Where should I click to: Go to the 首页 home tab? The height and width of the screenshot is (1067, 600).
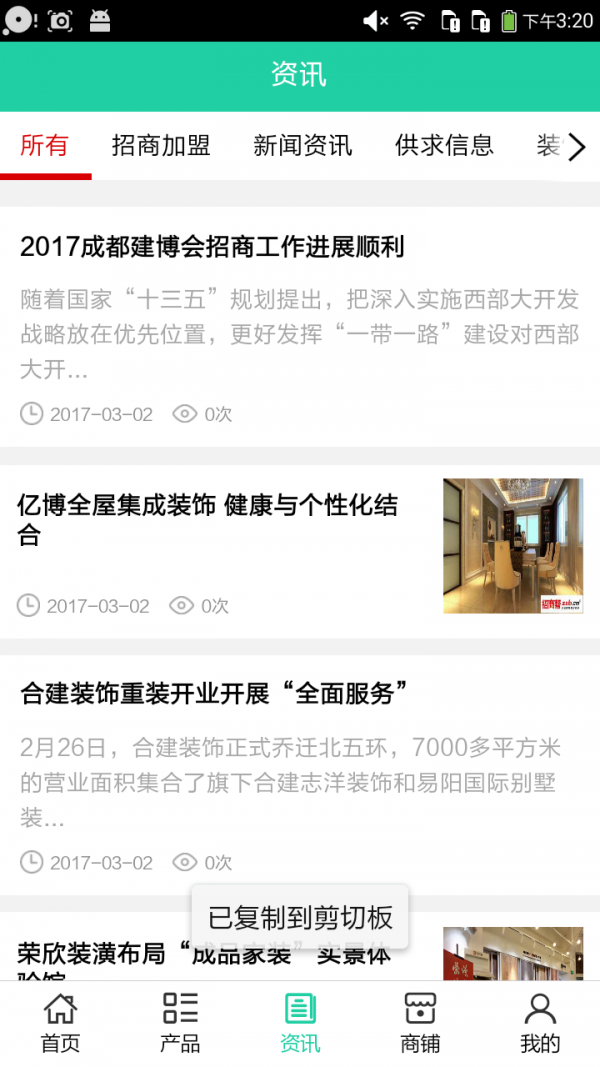click(x=60, y=1023)
